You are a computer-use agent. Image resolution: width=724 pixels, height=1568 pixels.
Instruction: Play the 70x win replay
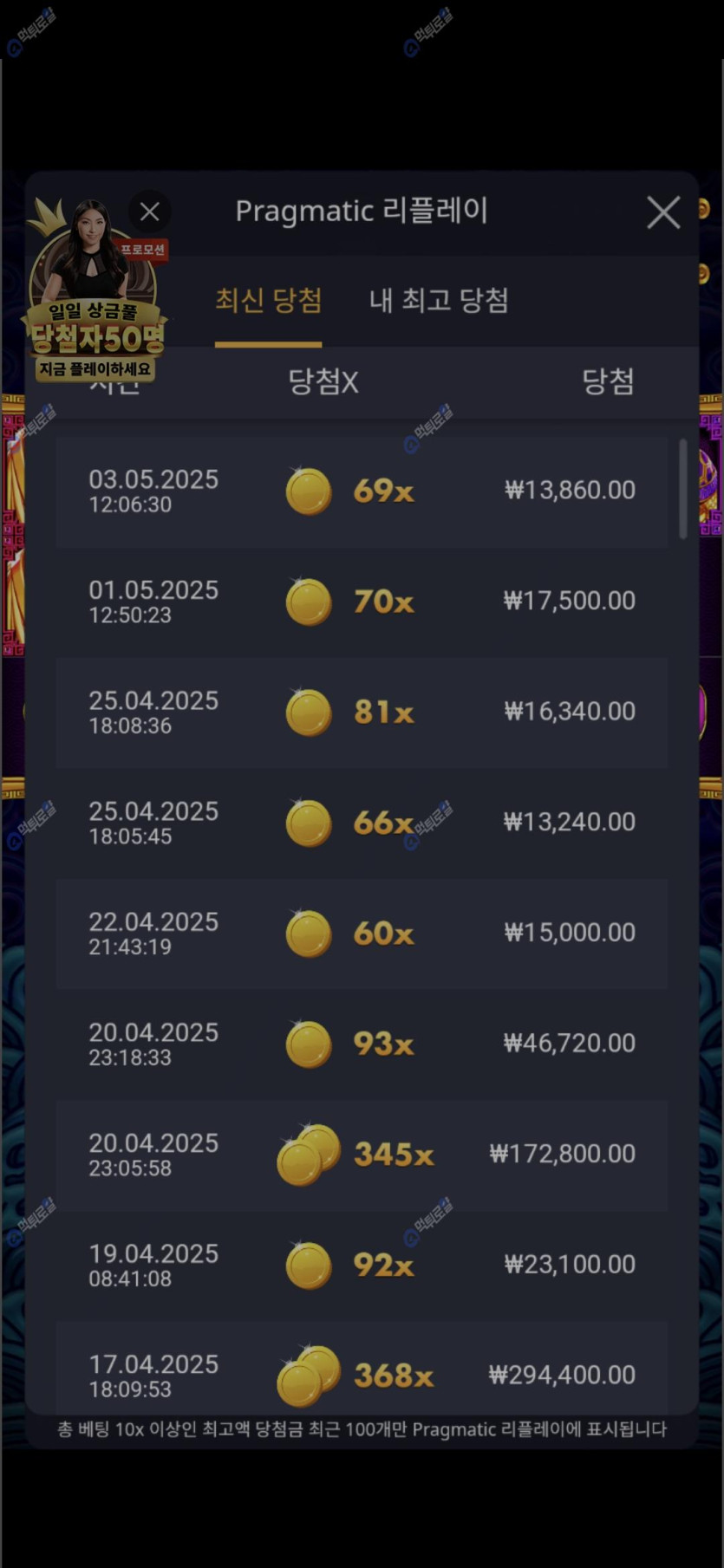362,602
